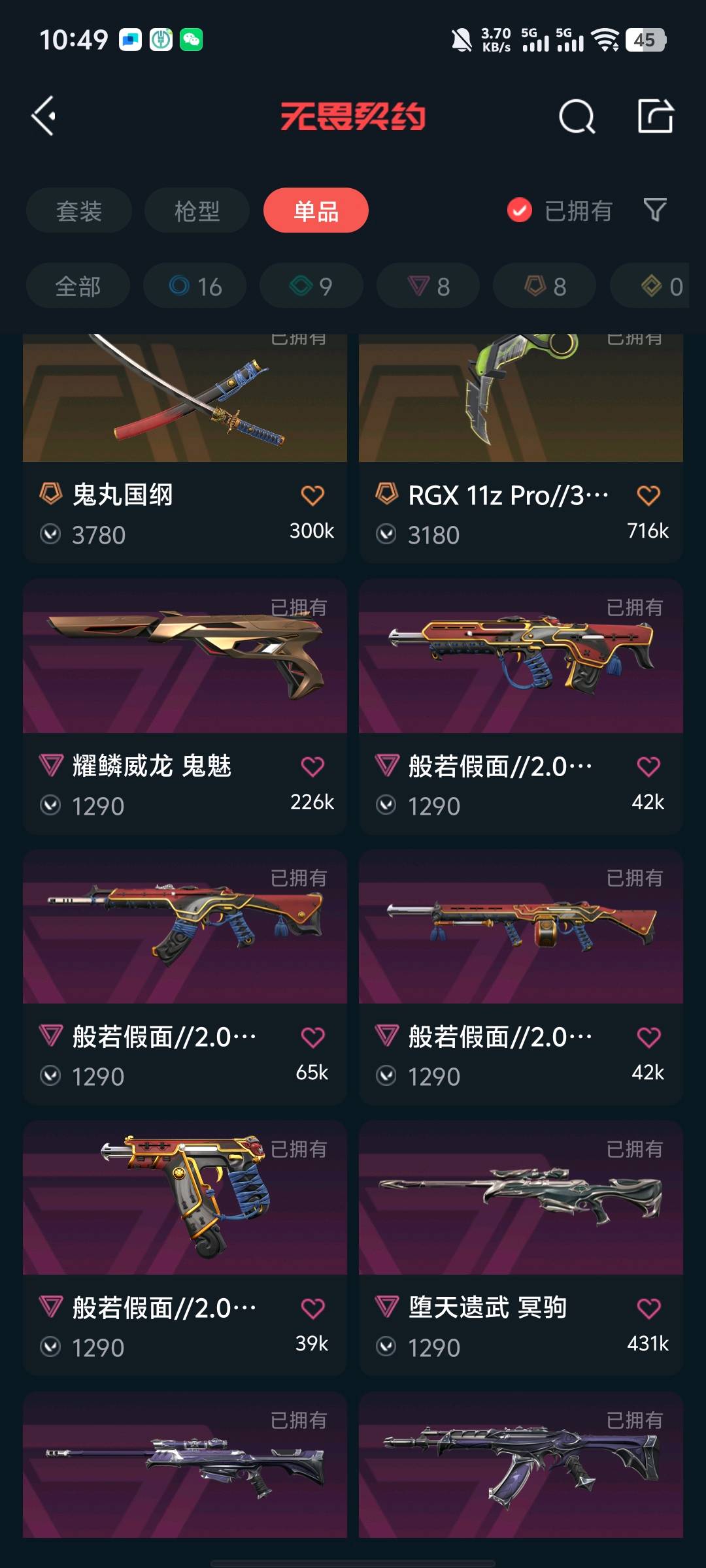Filter by the pink tier chip showing 8
The height and width of the screenshot is (1568, 706).
coord(428,286)
